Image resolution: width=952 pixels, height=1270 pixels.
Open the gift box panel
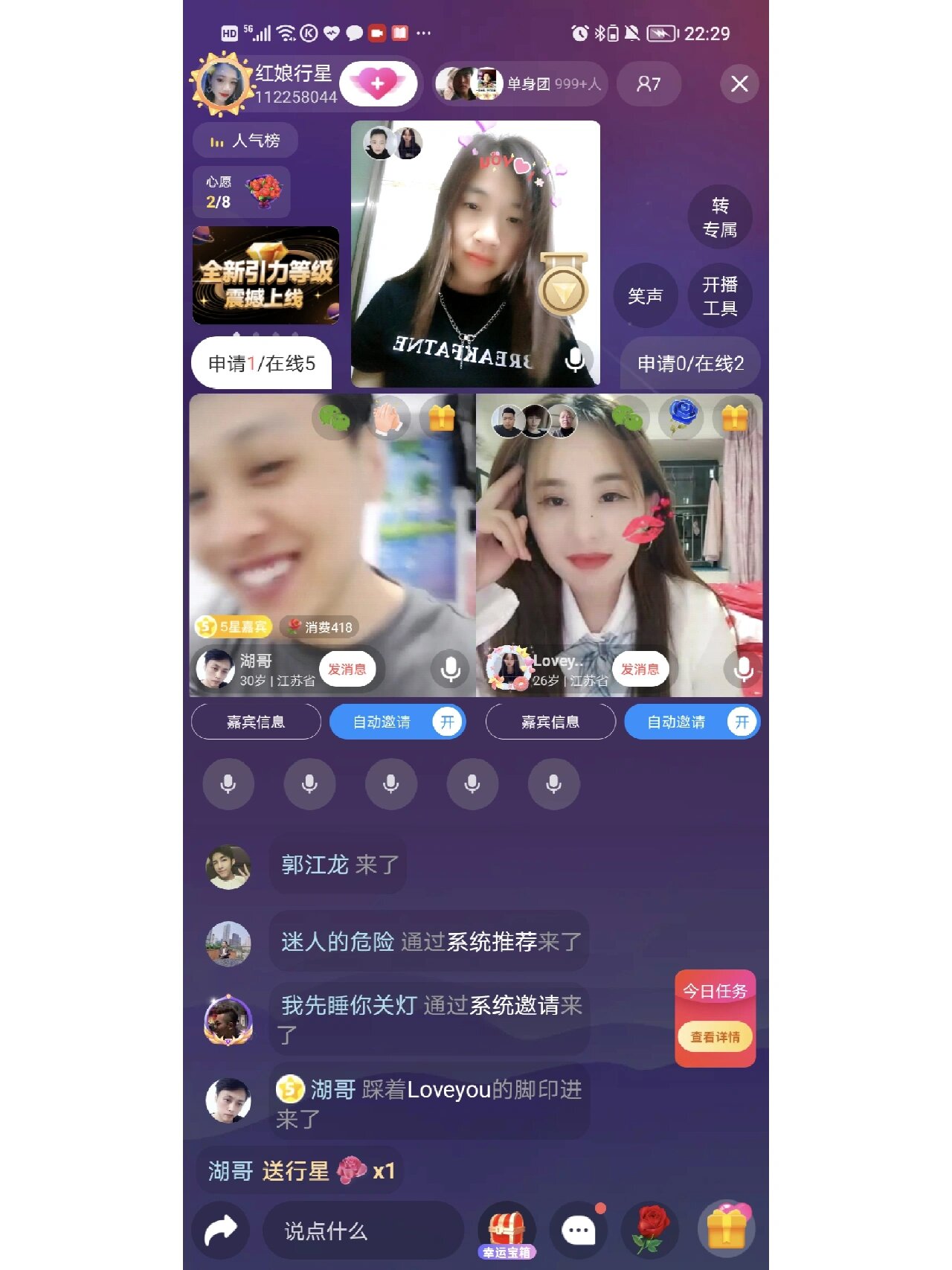[726, 1229]
